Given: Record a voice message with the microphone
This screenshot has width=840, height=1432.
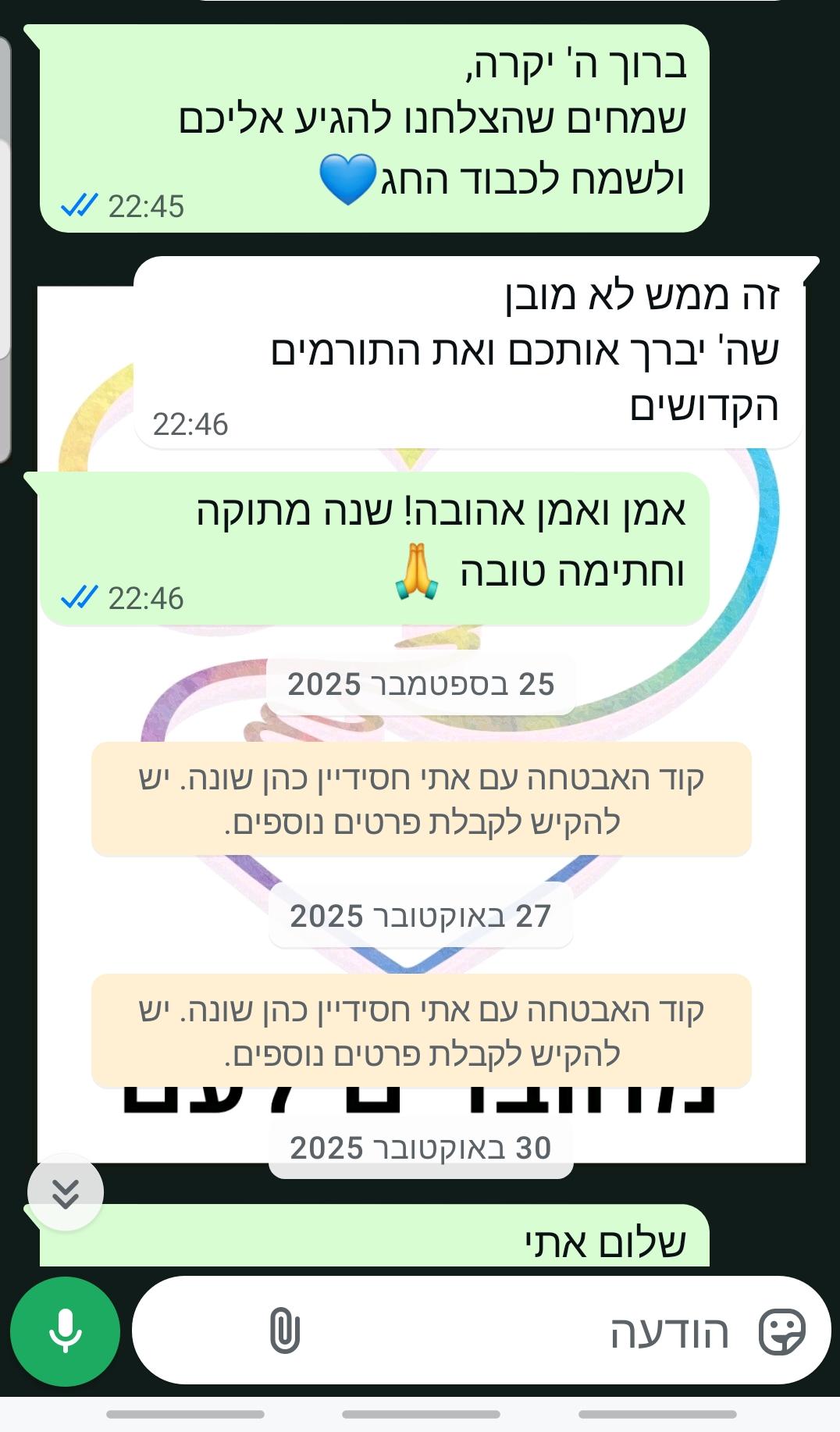Looking at the screenshot, I should click(65, 1331).
